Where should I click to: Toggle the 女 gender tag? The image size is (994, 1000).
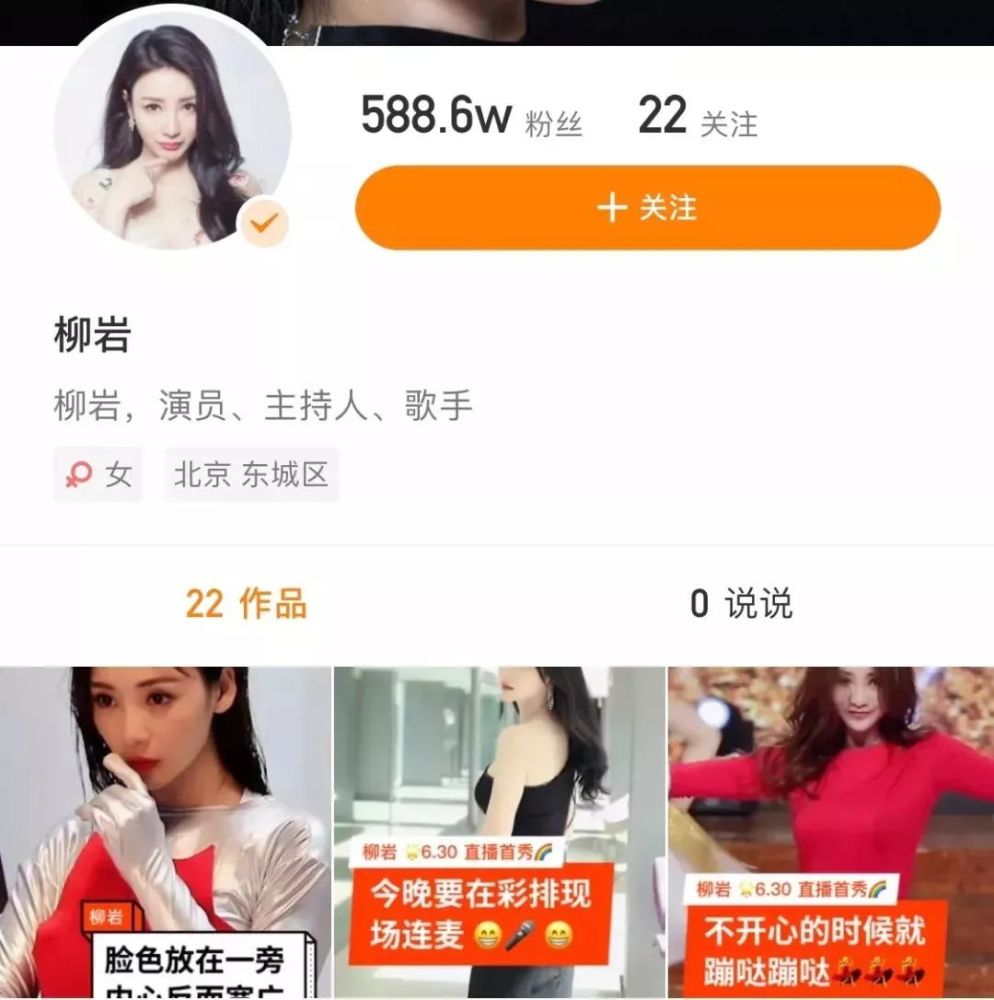[x=98, y=475]
